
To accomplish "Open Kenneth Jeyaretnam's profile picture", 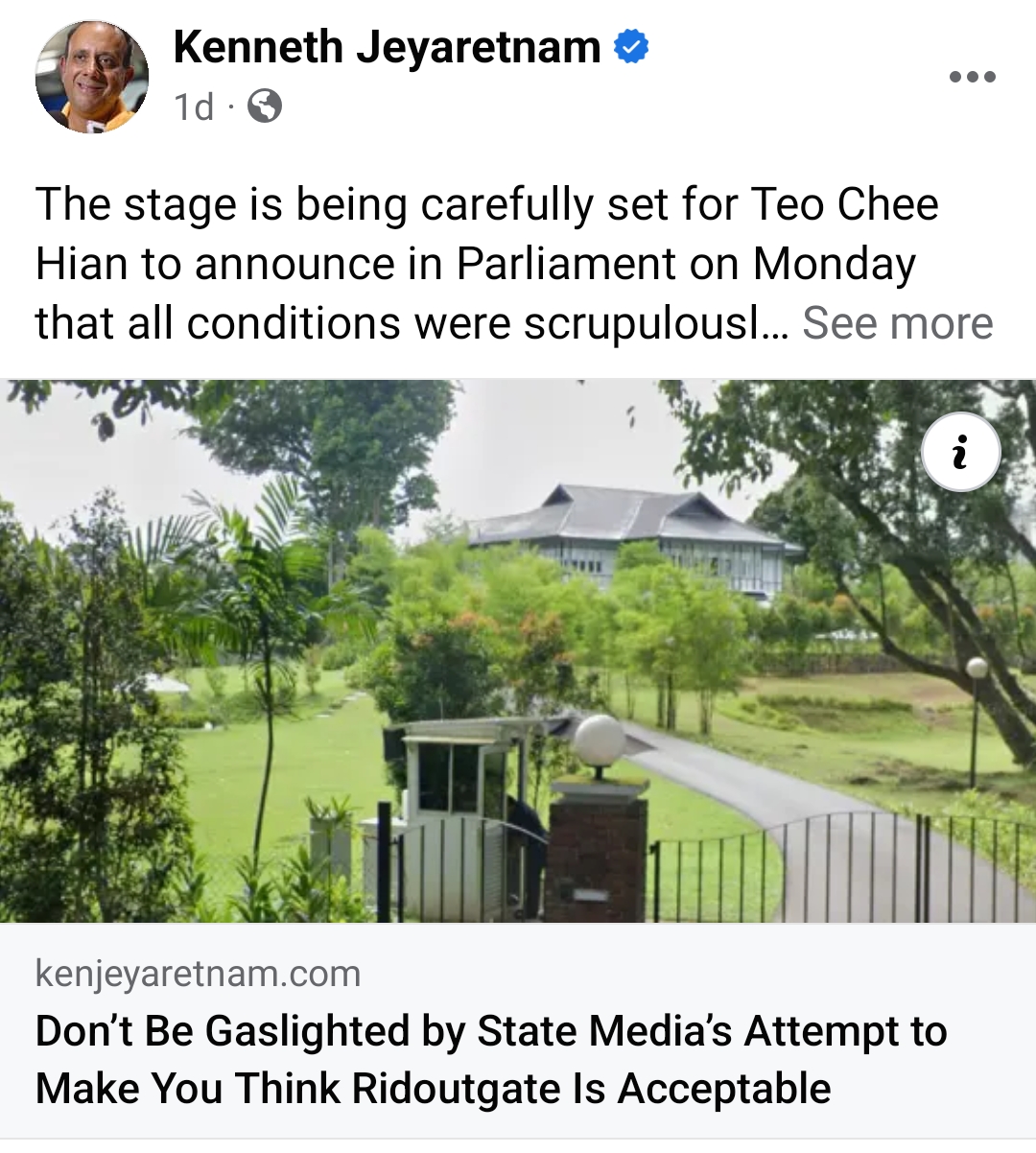I will click(92, 77).
